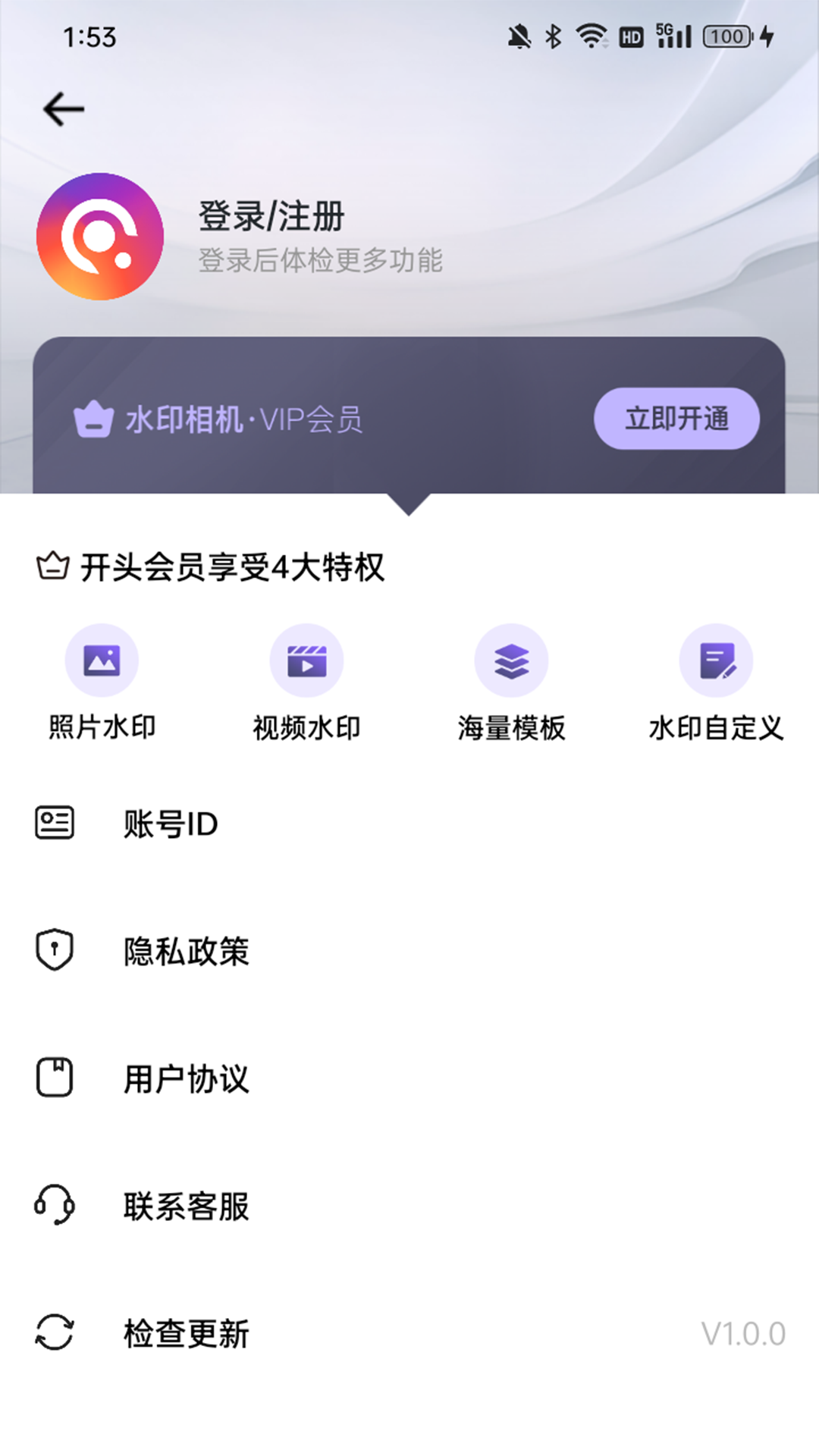
Task: Tap 立即开通 to activate VIP
Action: (677, 419)
